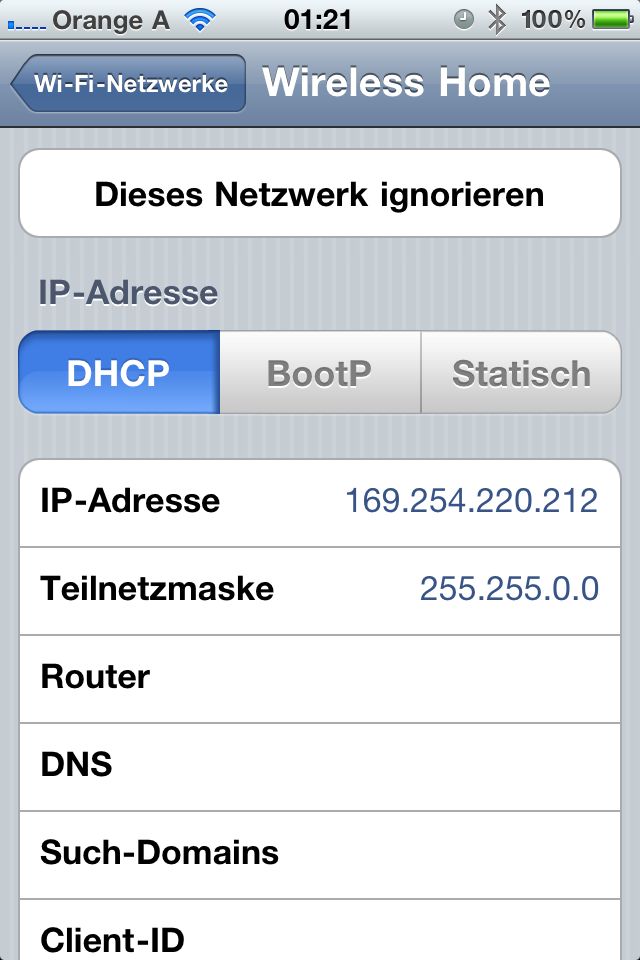
Task: Switch to the BootP tab
Action: pyautogui.click(x=320, y=373)
